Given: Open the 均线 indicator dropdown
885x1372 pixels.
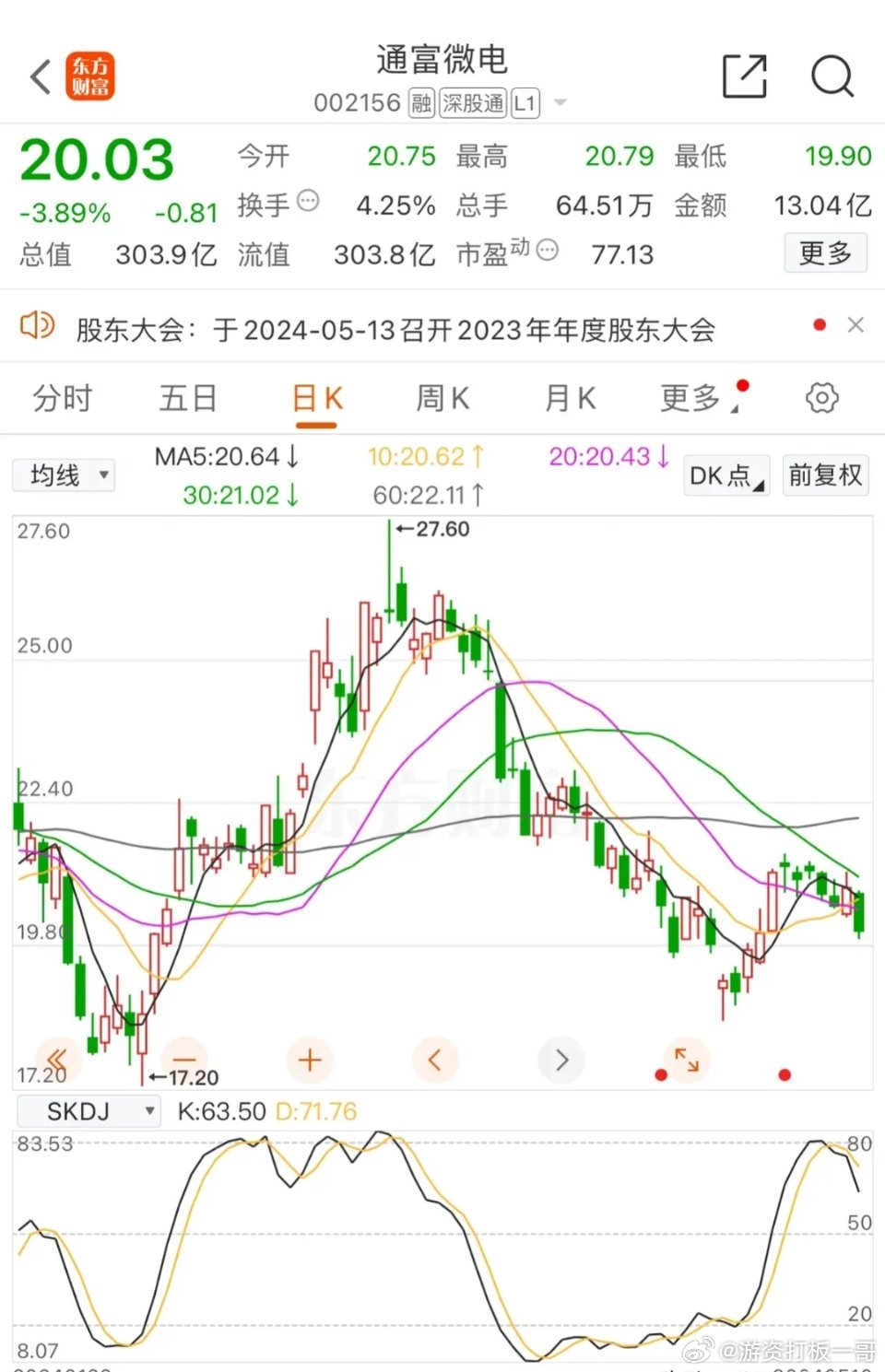Looking at the screenshot, I should coord(64,475).
